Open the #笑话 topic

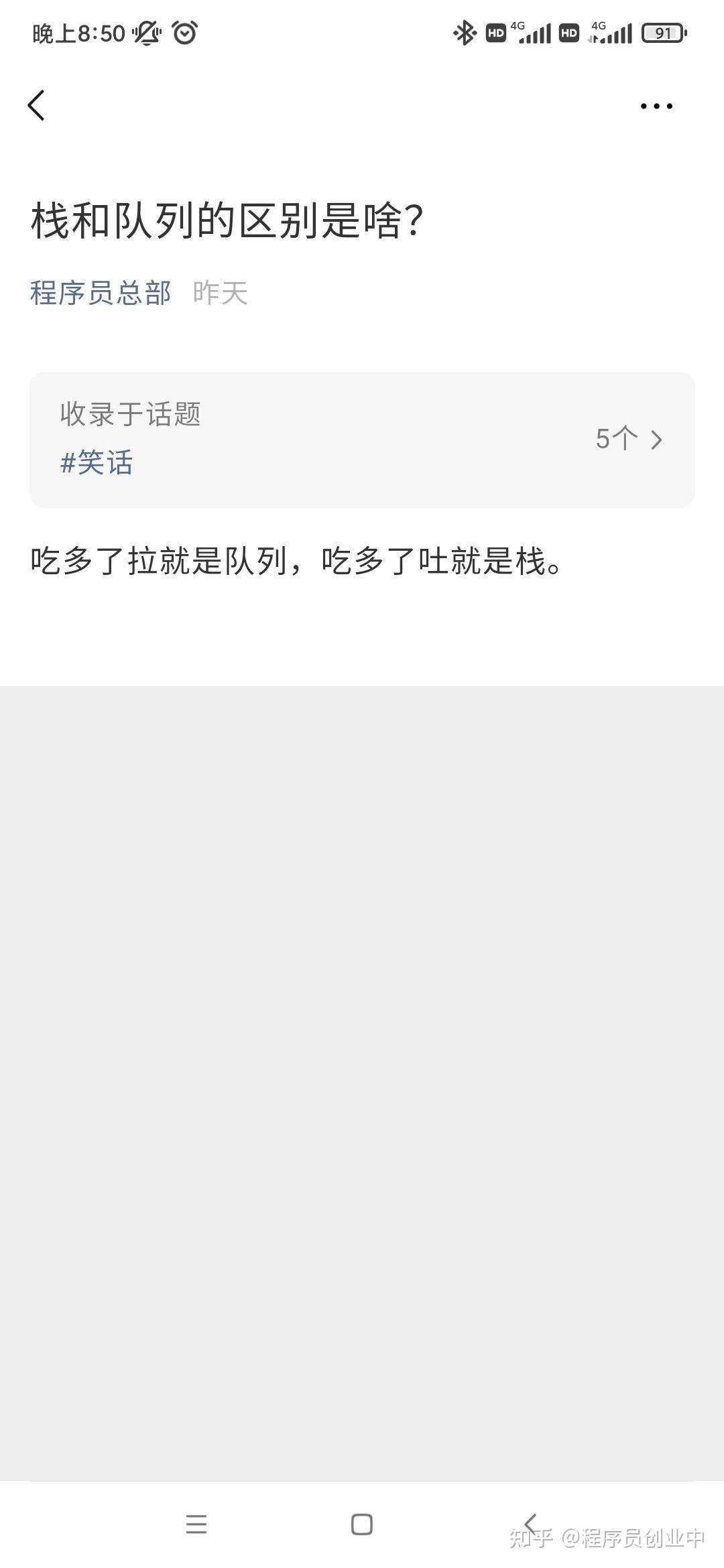97,462
